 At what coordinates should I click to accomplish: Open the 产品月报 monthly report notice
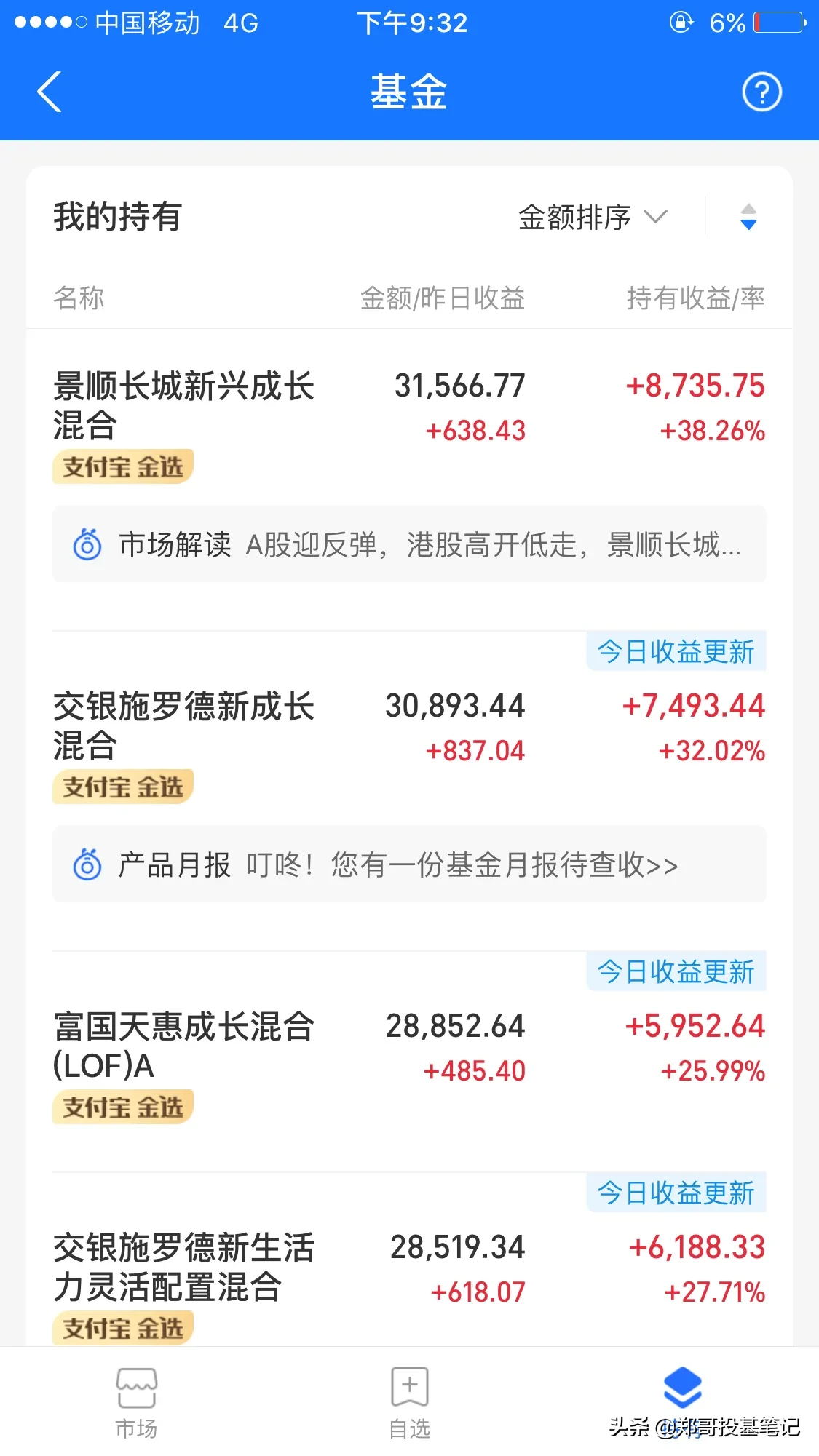(409, 864)
